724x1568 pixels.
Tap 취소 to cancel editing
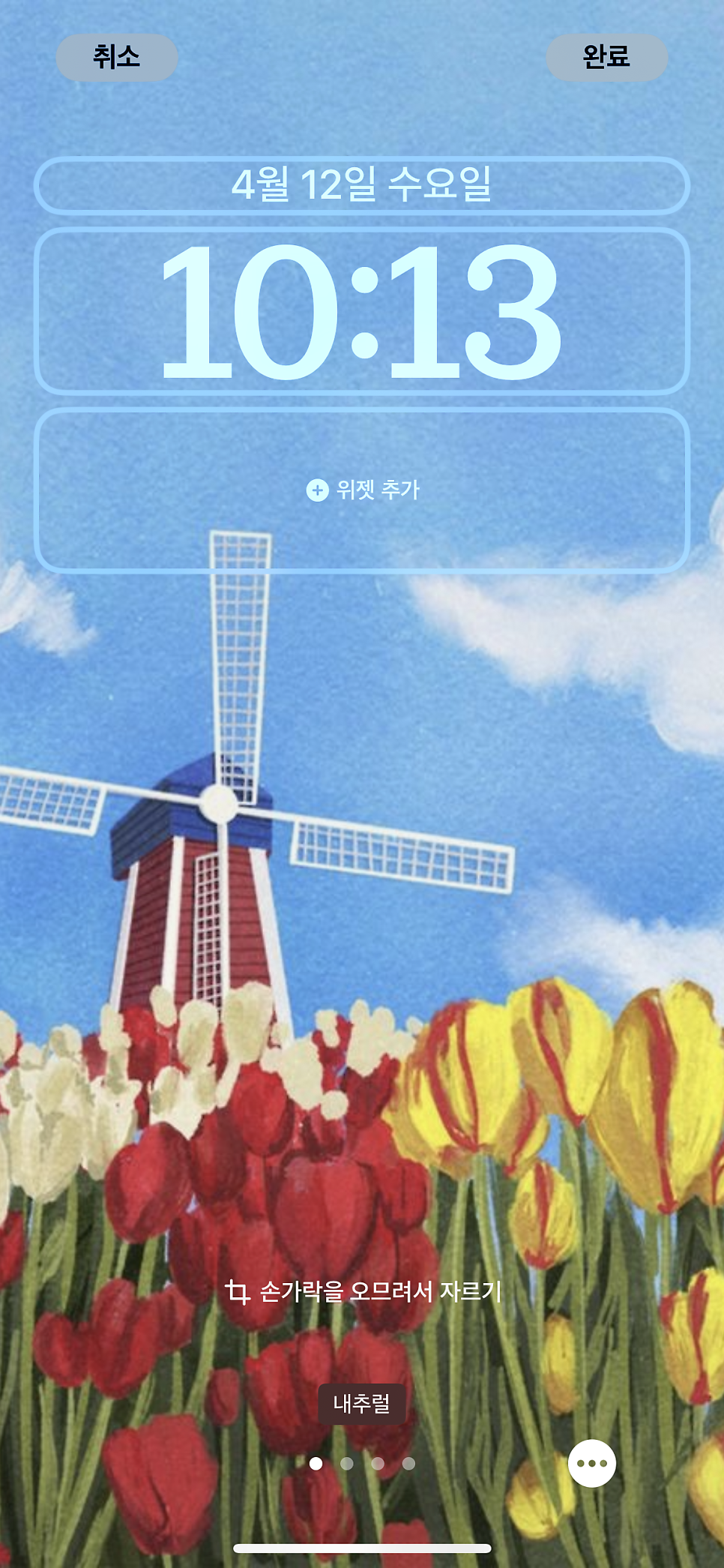click(x=117, y=57)
